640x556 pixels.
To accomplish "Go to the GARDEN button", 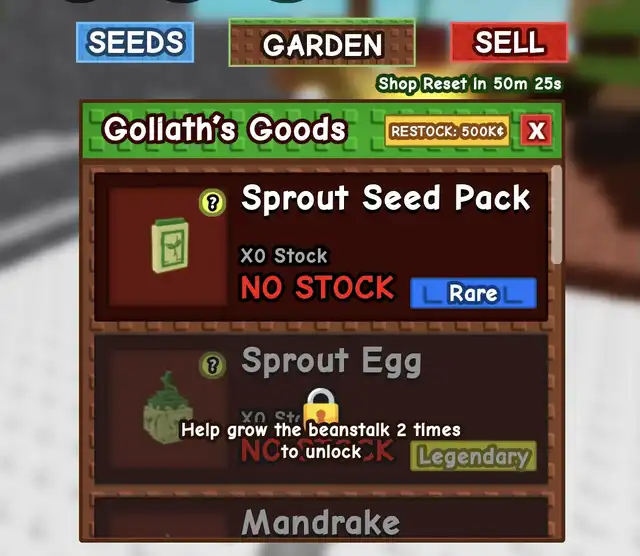I will tap(322, 45).
